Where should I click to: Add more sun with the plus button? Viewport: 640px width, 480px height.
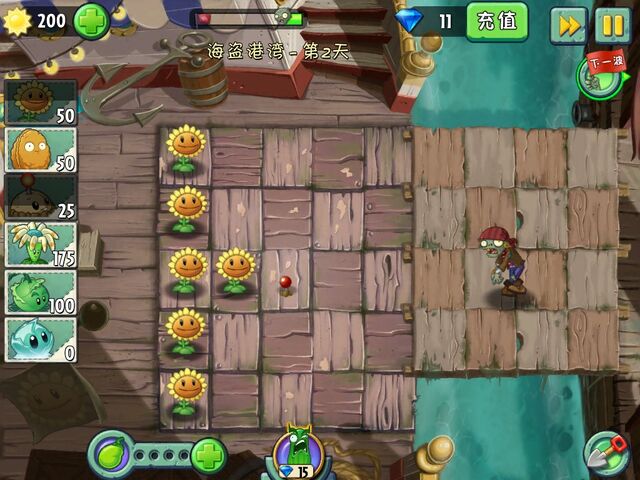[91, 21]
